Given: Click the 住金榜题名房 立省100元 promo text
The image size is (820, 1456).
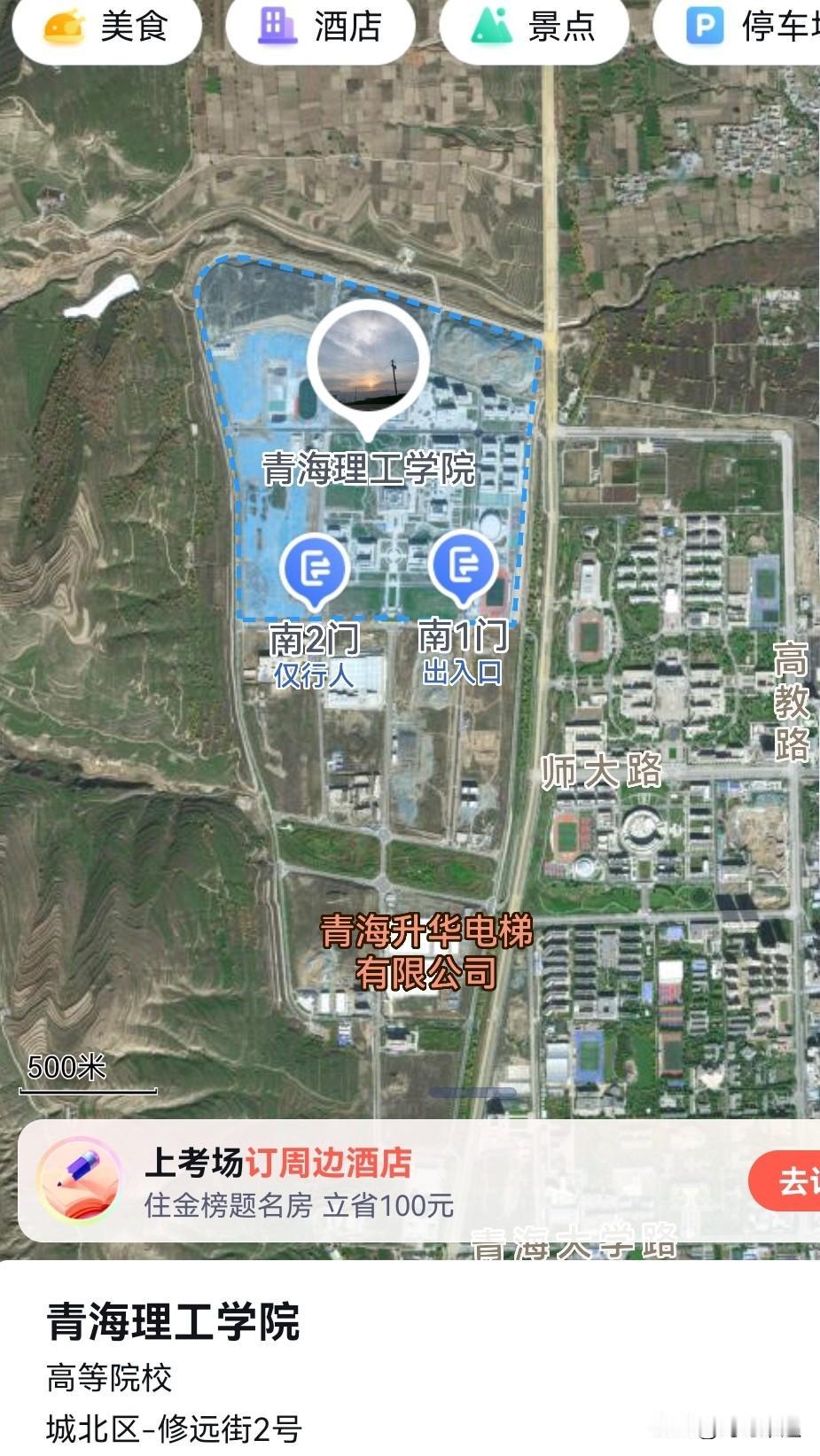Looking at the screenshot, I should (x=299, y=1205).
